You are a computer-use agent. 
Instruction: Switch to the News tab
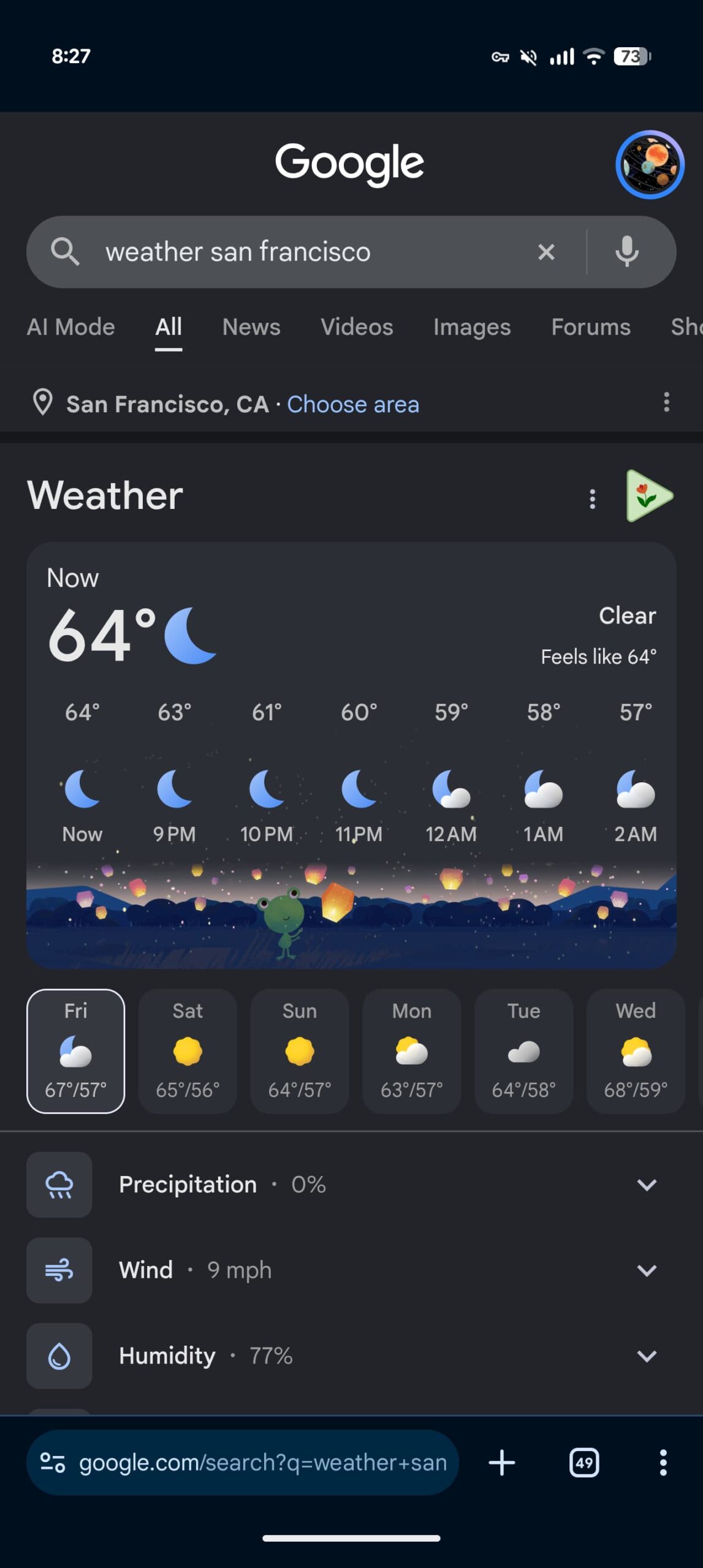click(x=251, y=327)
